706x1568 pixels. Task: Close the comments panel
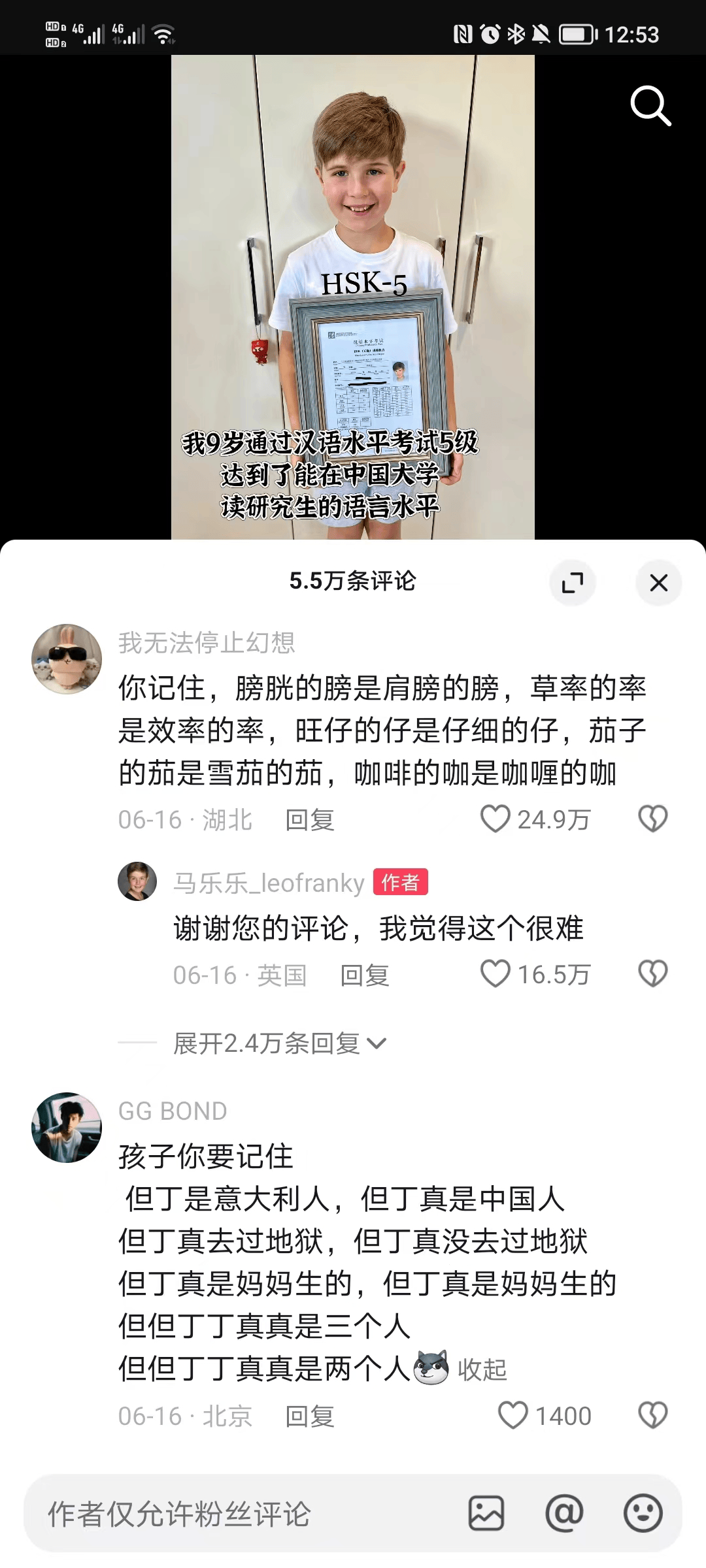658,582
